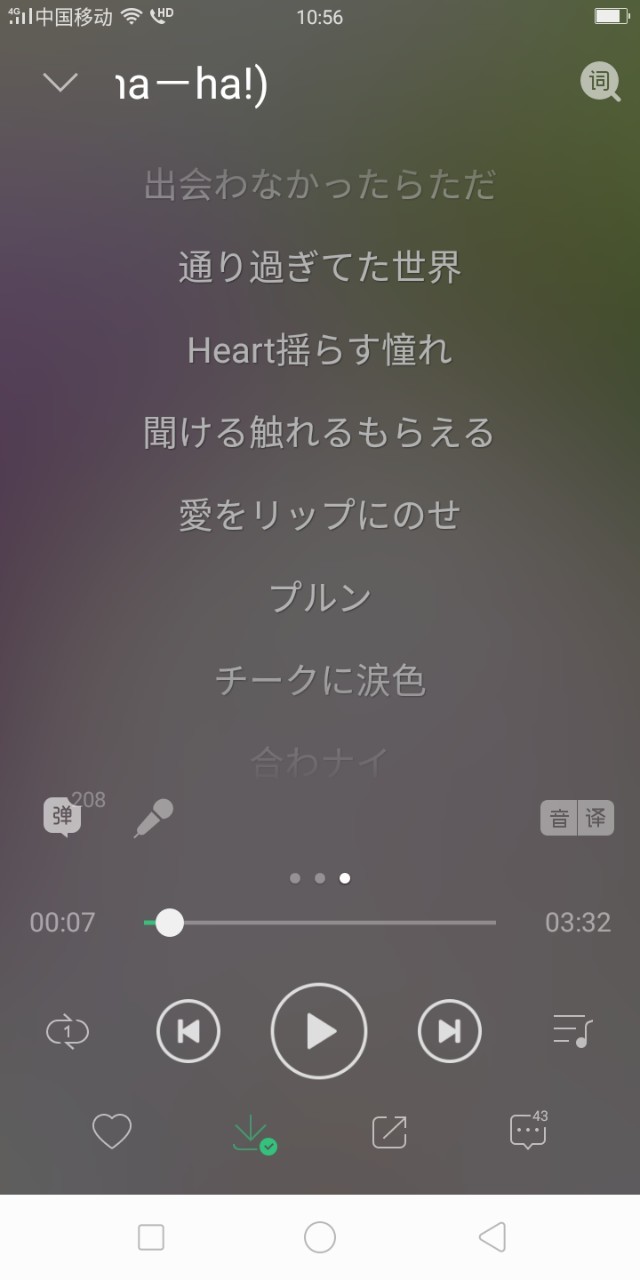Play the song
This screenshot has width=640, height=1280.
tap(319, 1031)
